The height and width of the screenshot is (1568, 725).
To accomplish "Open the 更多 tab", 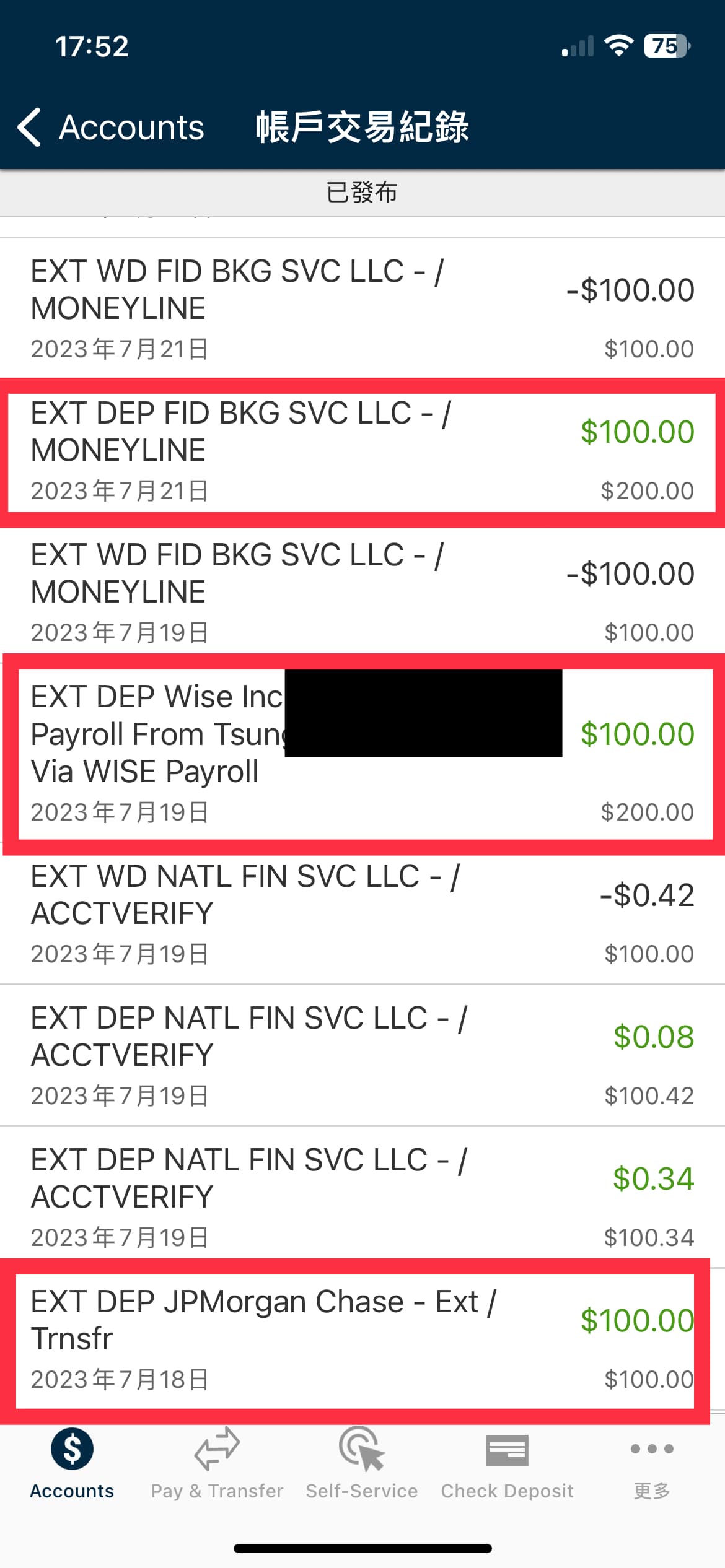I will click(x=652, y=1464).
